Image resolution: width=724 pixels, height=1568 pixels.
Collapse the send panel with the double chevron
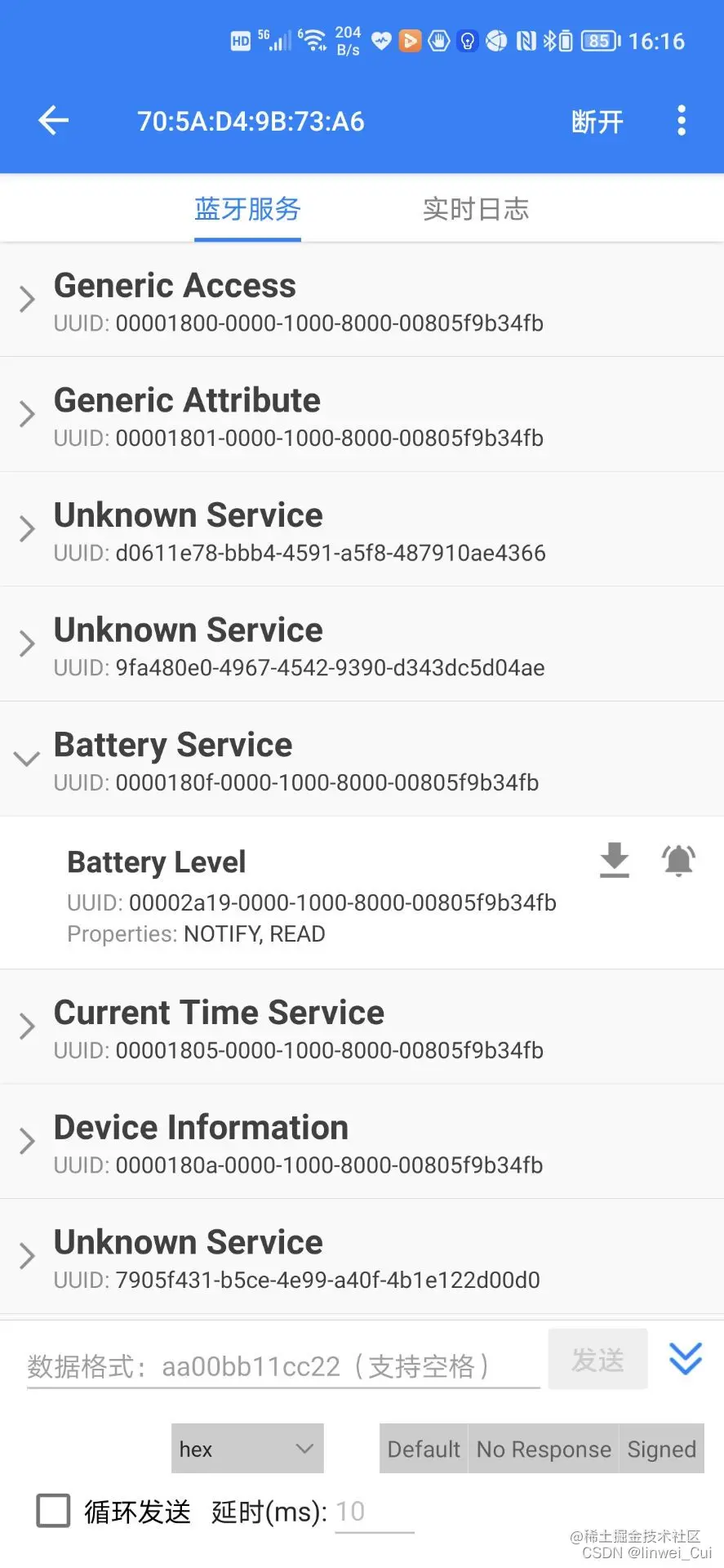point(685,1359)
